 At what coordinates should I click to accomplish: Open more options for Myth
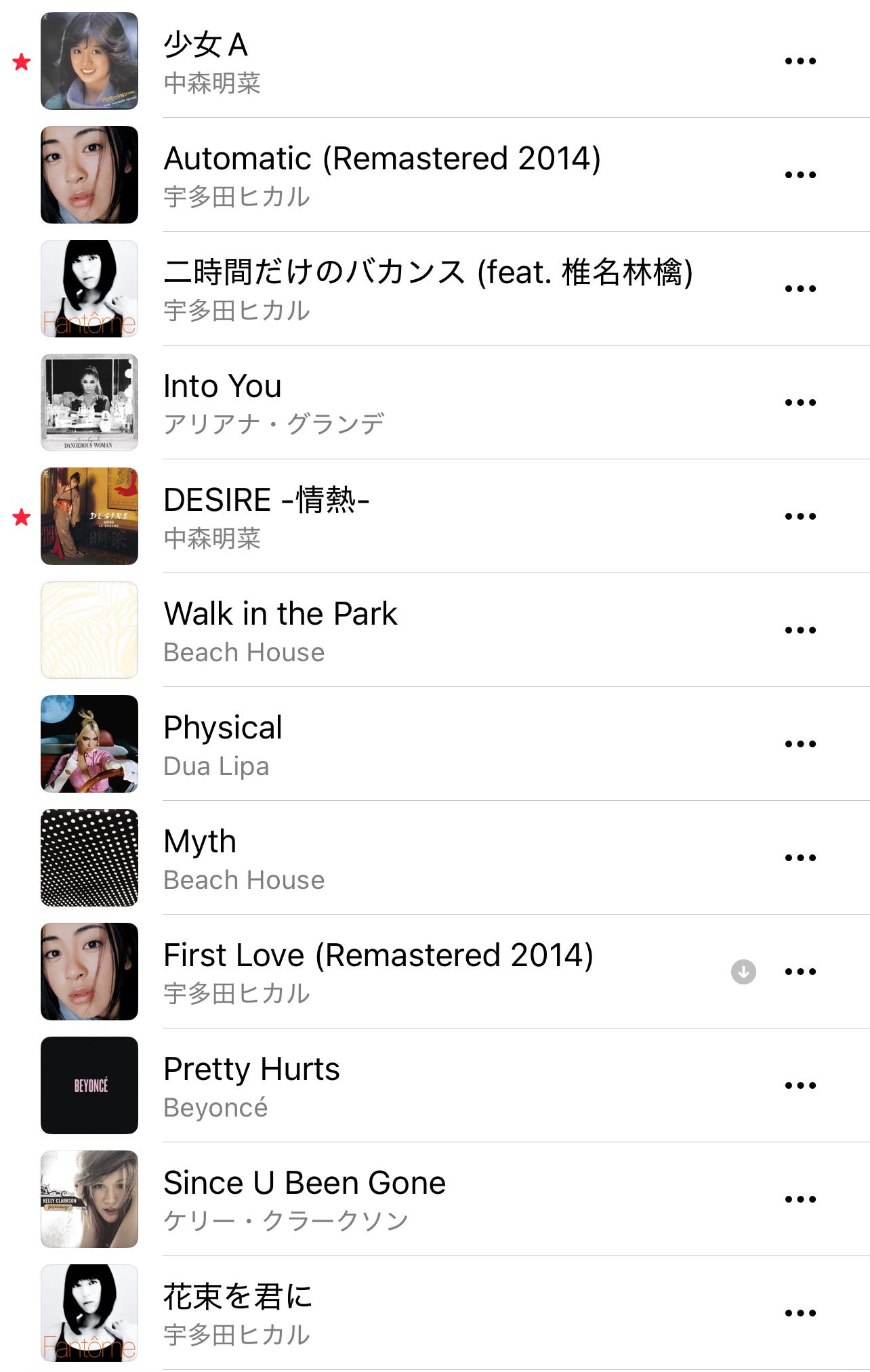[800, 858]
